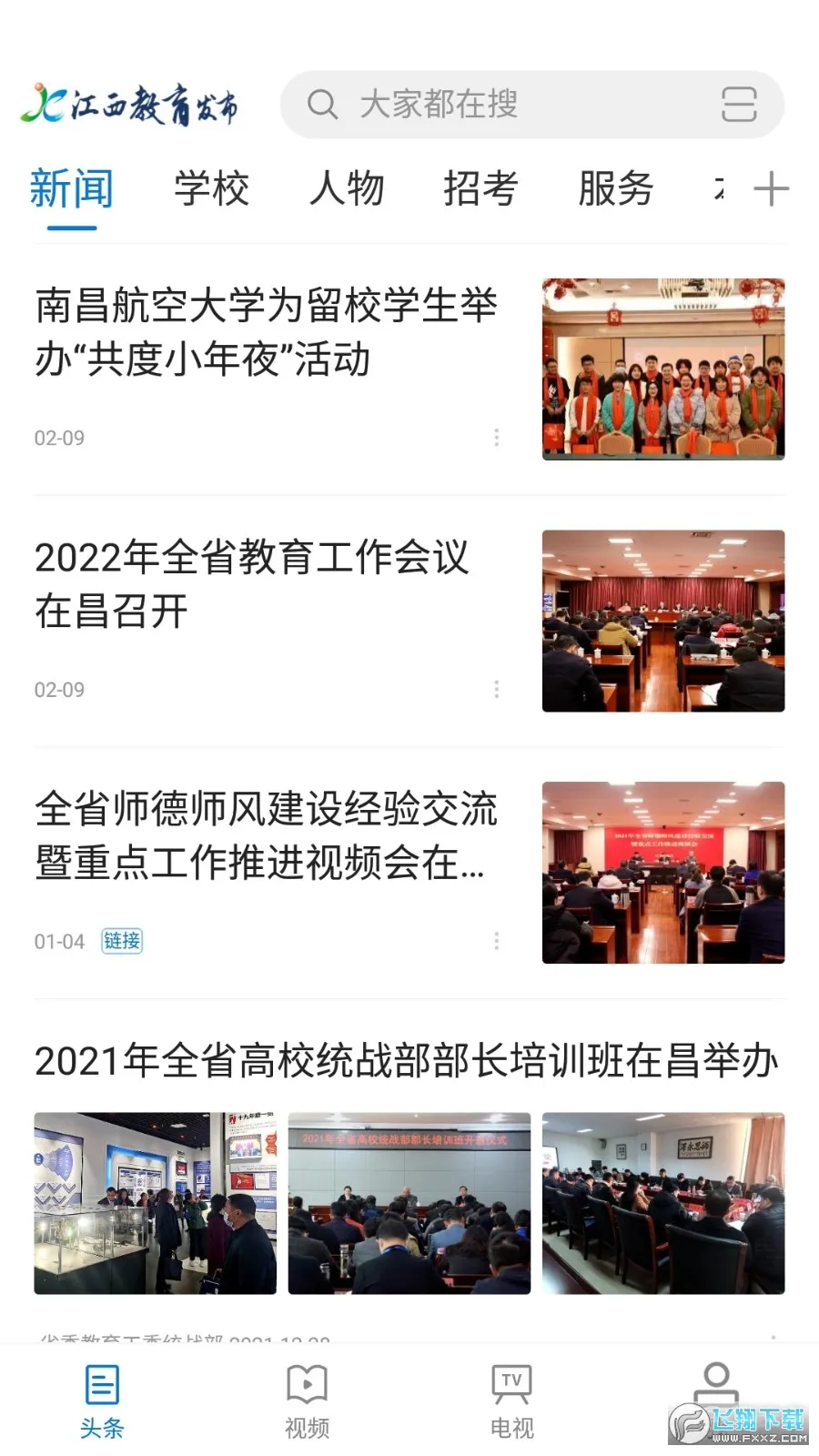Go to the 服务 tab
819x1456 pixels.
tap(616, 189)
